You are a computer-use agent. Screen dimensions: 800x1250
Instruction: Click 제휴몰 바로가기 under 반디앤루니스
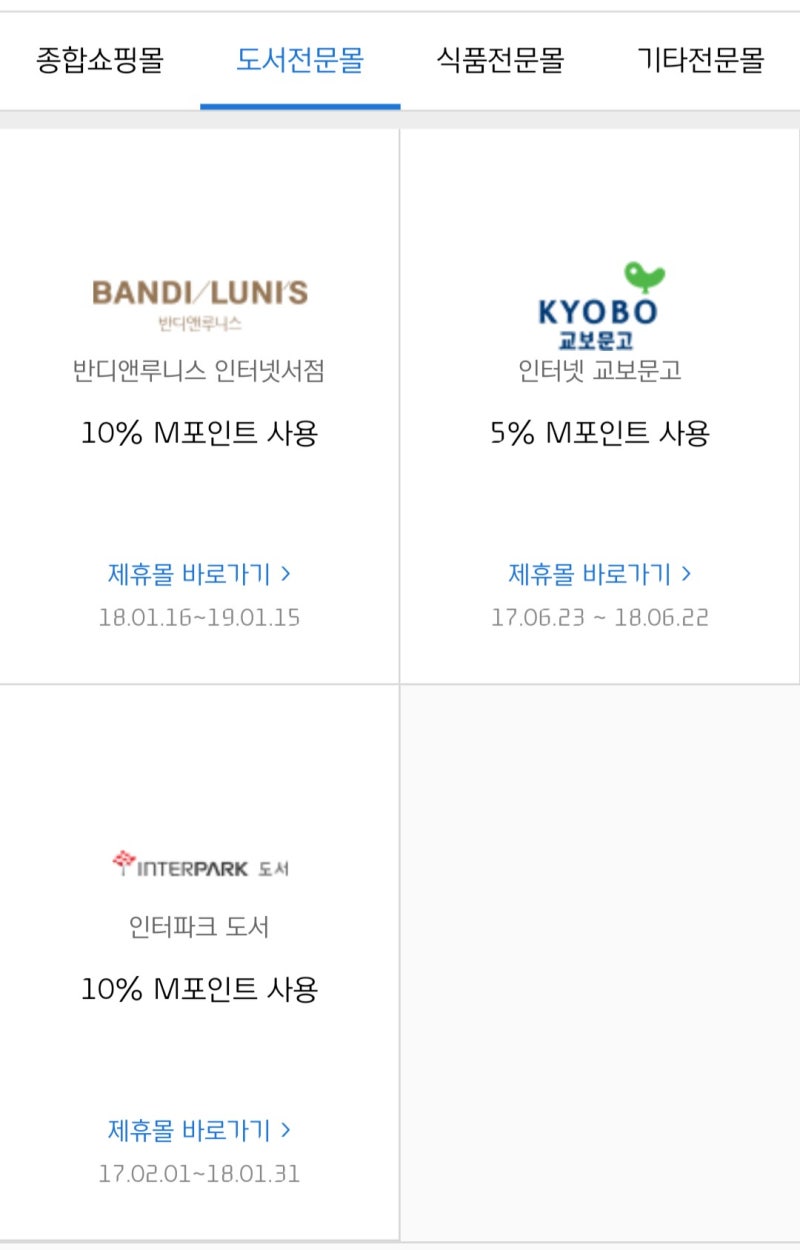189,572
